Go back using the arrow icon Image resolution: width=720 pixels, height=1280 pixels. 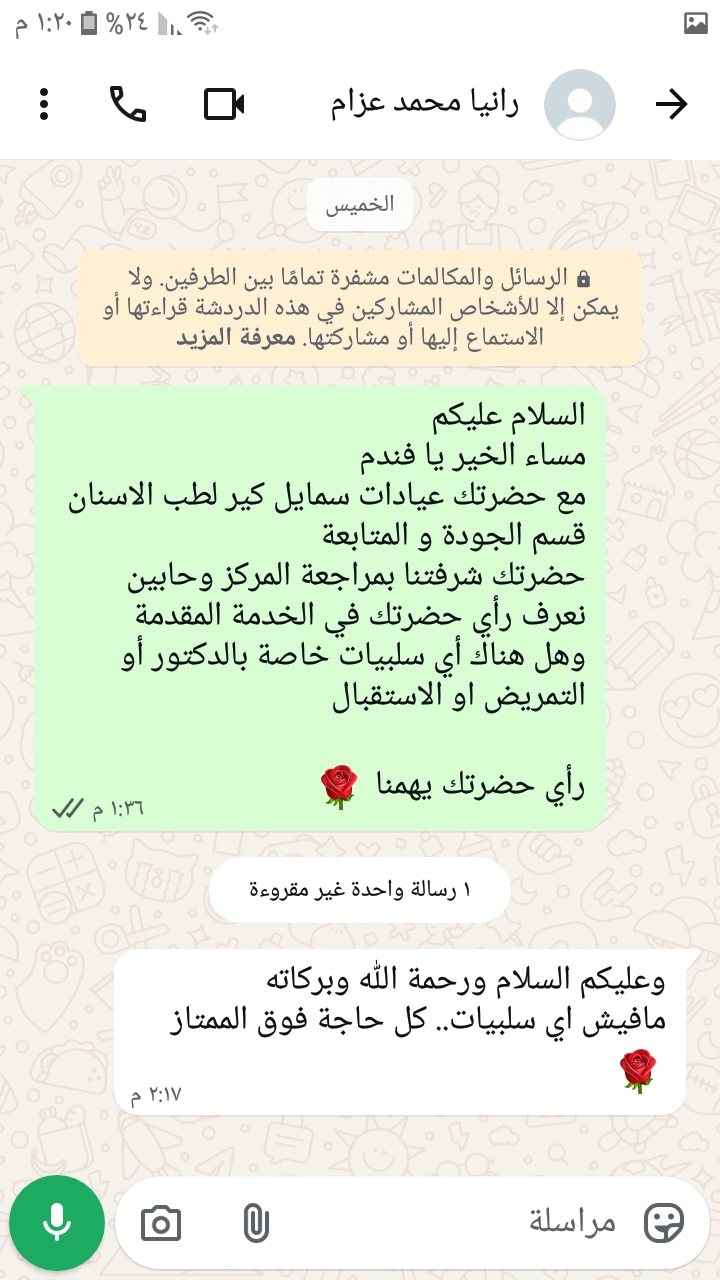coord(672,104)
